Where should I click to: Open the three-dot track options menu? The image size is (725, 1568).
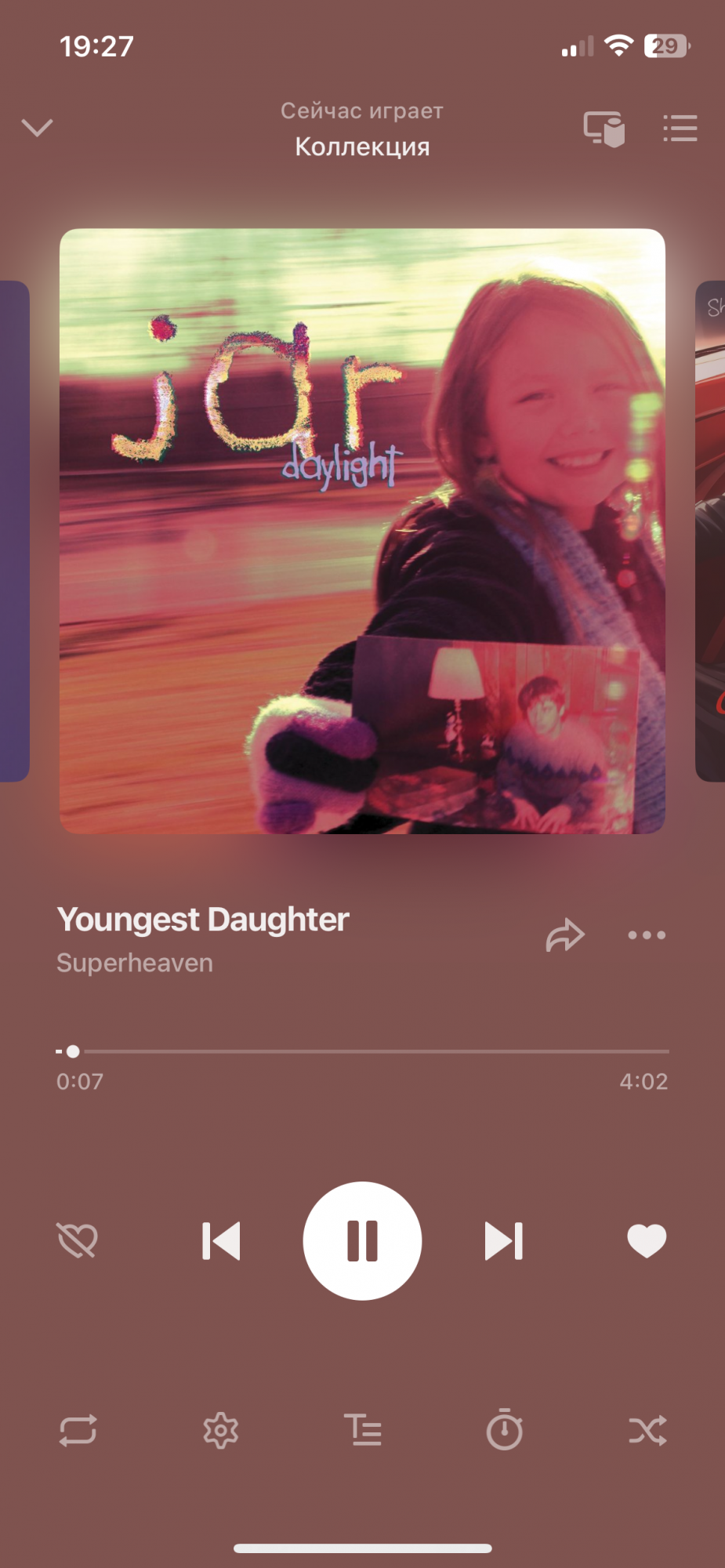click(x=647, y=935)
